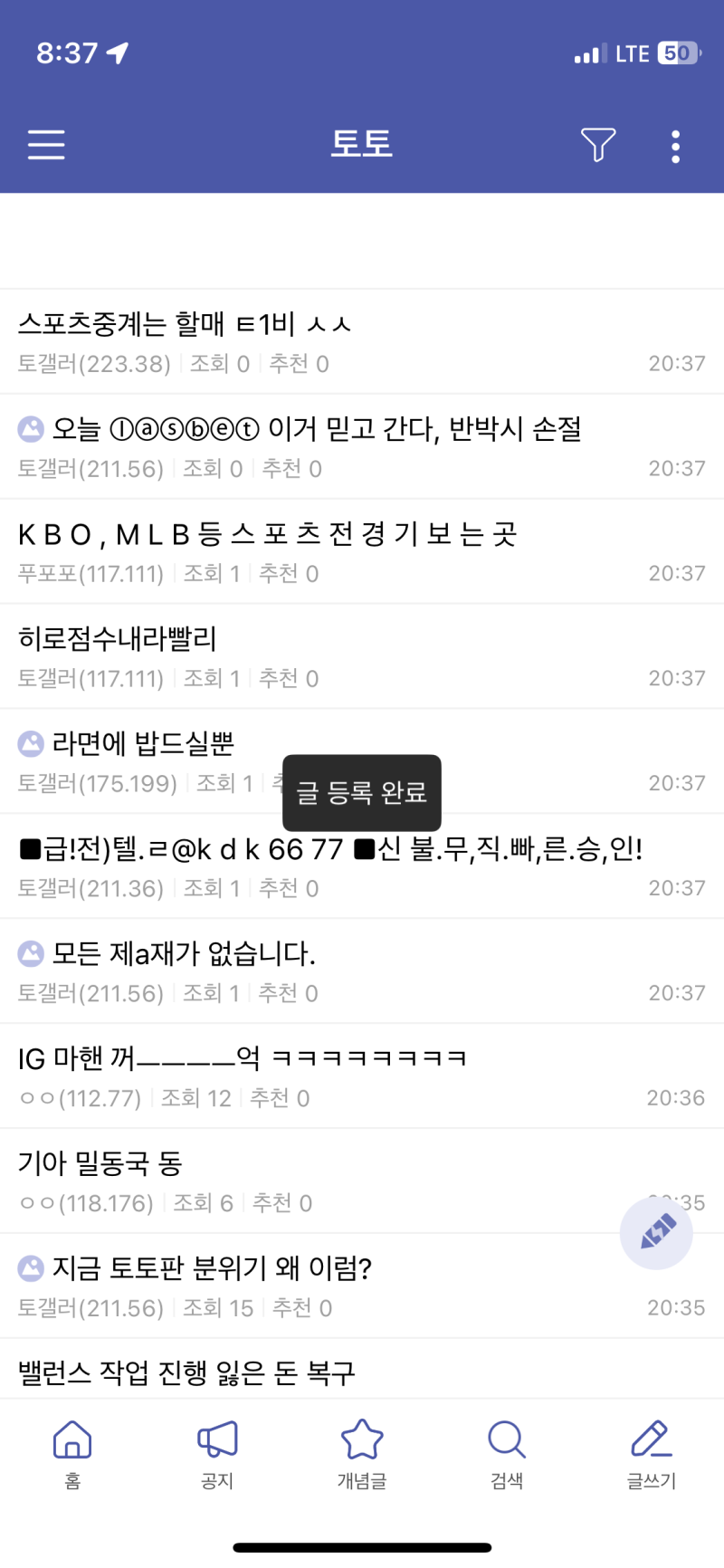Open the hamburger drawer menu
Viewport: 724px width, 1568px height.
coord(46,145)
